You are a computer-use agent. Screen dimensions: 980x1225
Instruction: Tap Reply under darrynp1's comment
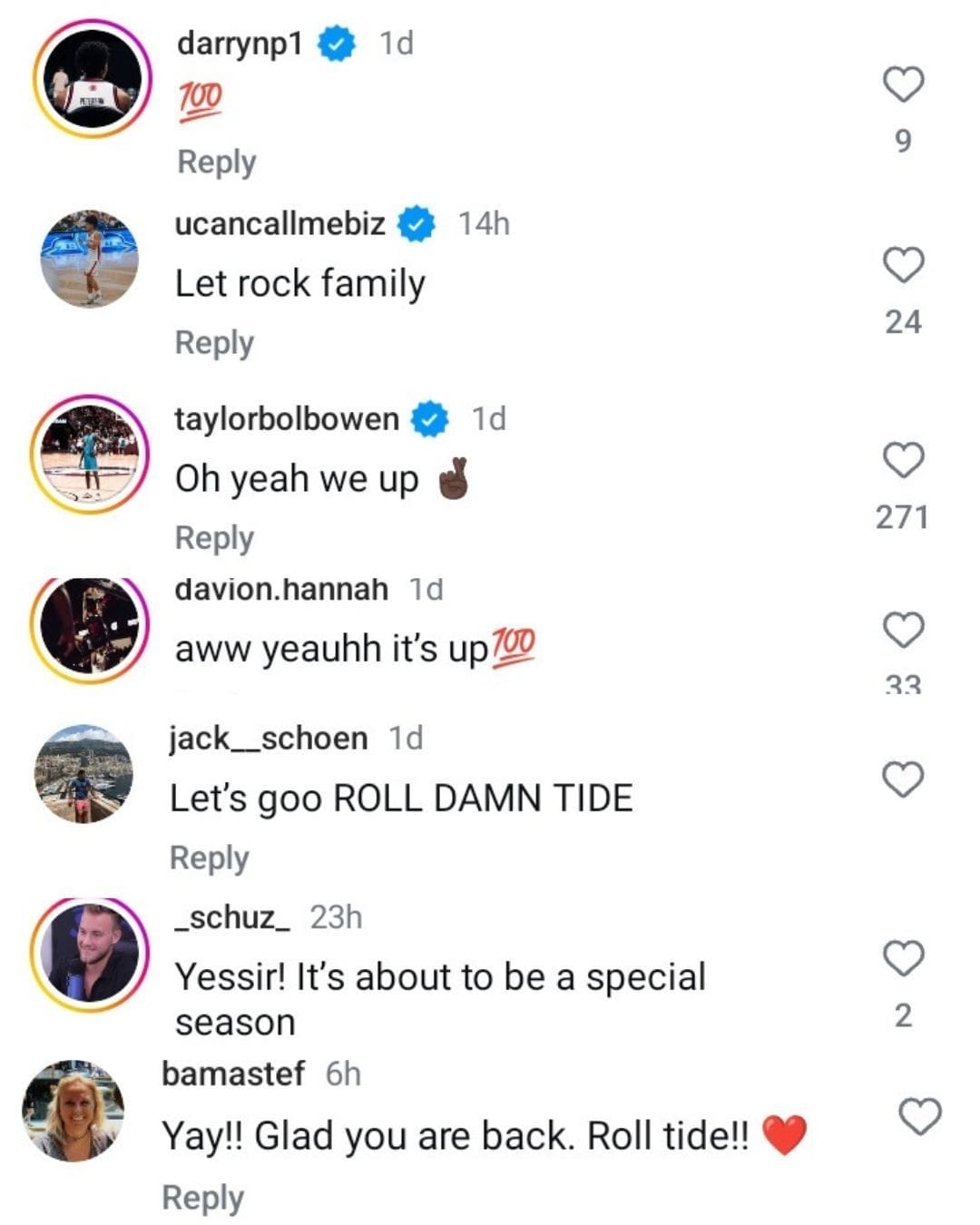214,162
